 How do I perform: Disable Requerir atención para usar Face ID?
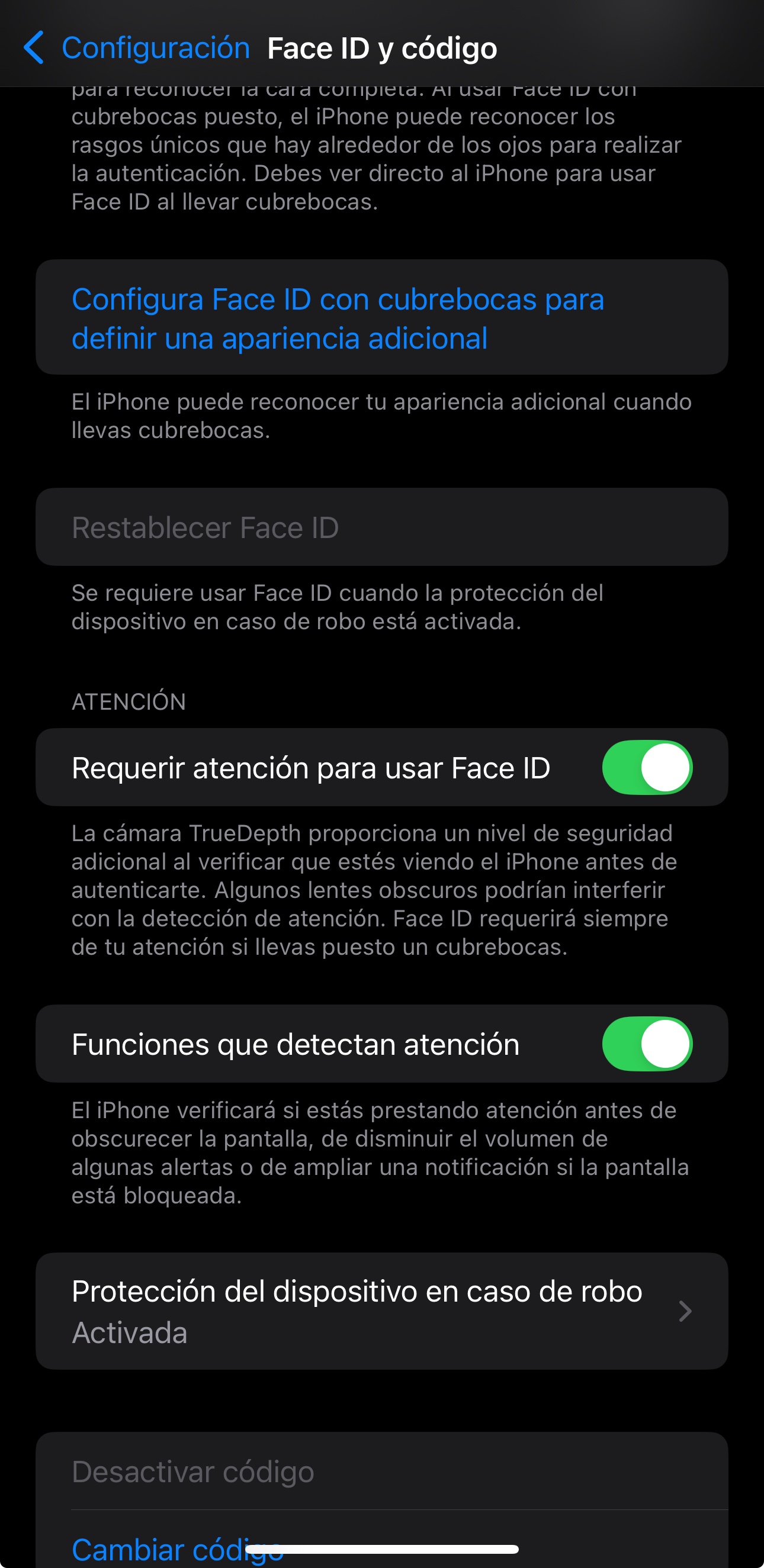646,768
